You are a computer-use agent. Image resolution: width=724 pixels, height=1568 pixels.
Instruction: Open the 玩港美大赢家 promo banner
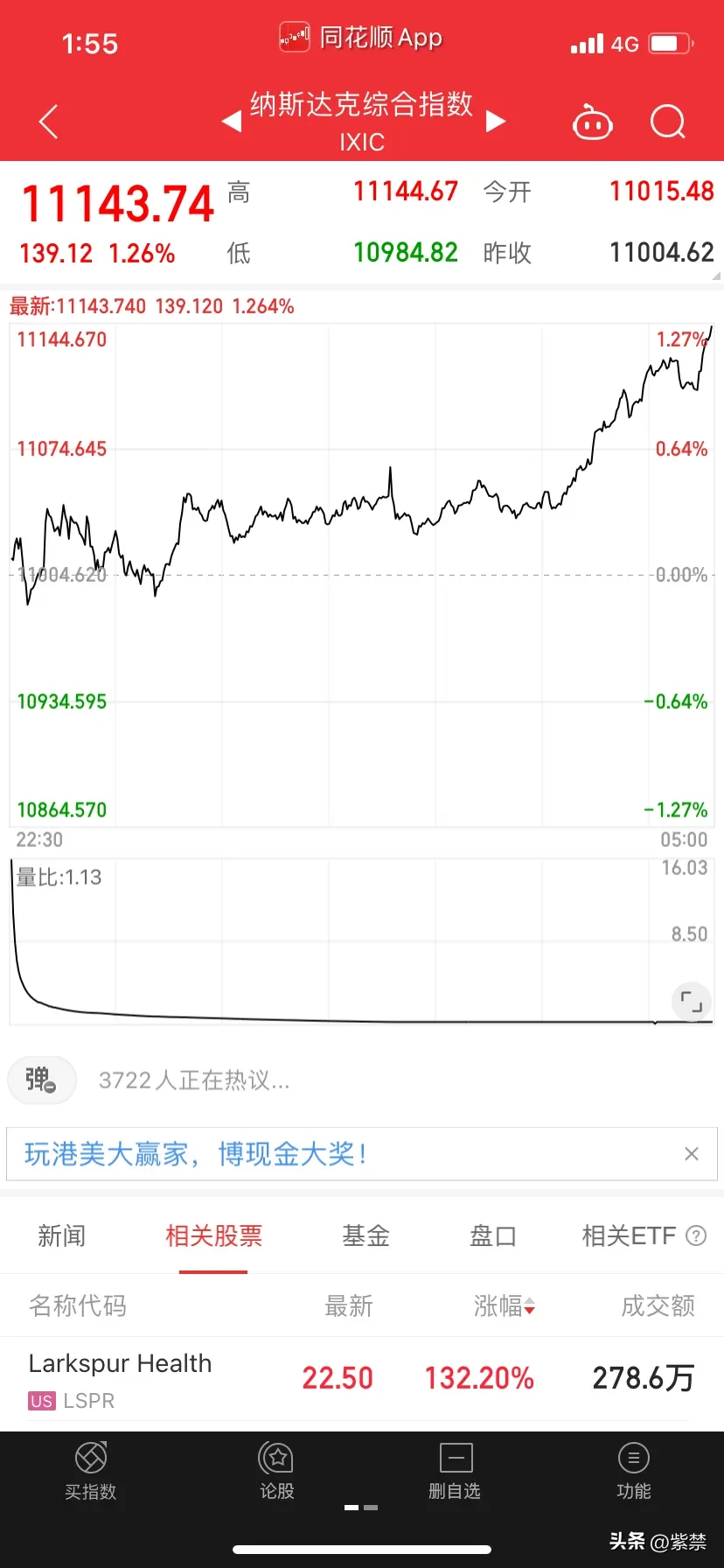(195, 1154)
